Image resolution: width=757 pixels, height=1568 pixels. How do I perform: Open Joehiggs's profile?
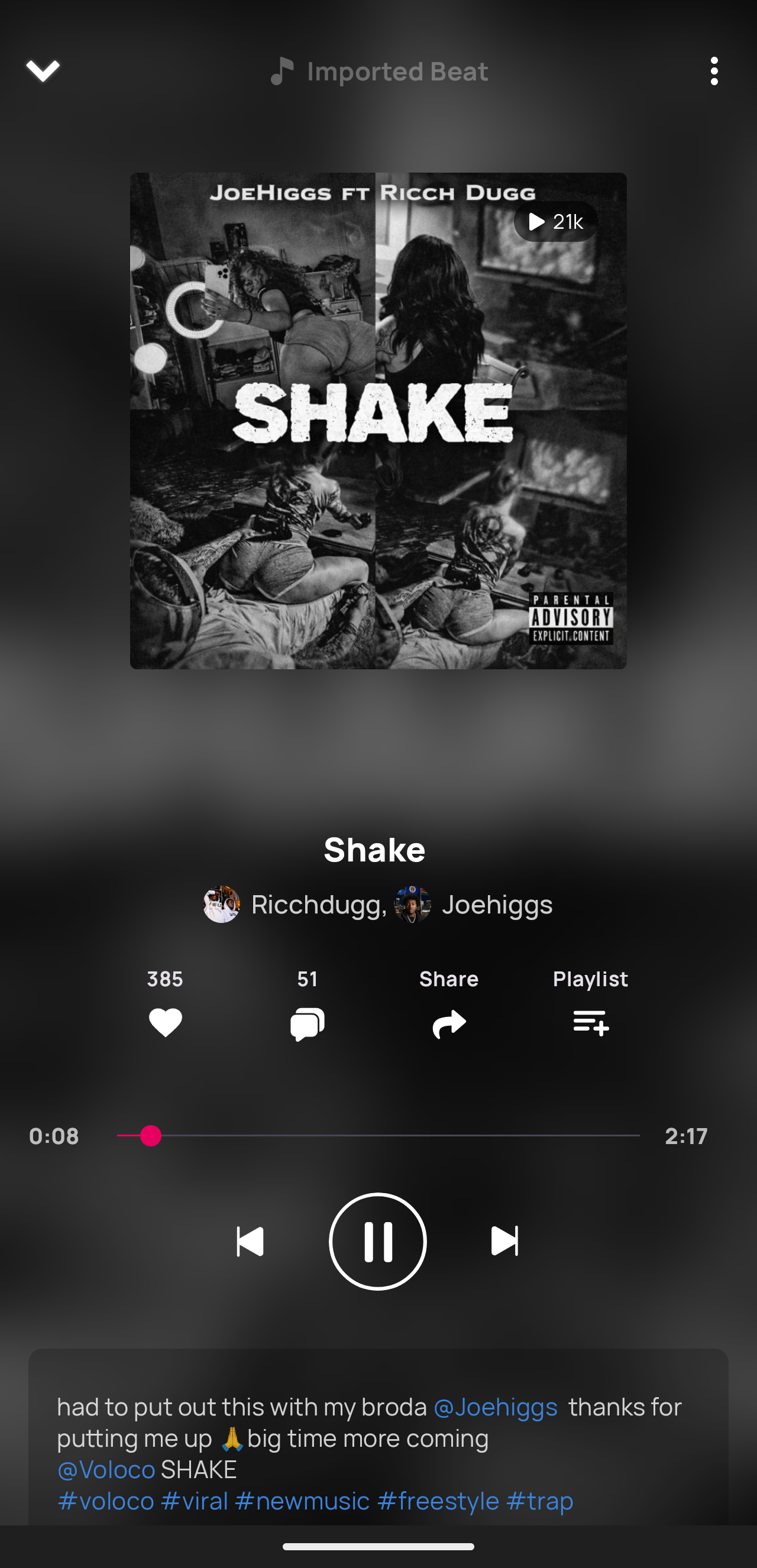pos(473,905)
